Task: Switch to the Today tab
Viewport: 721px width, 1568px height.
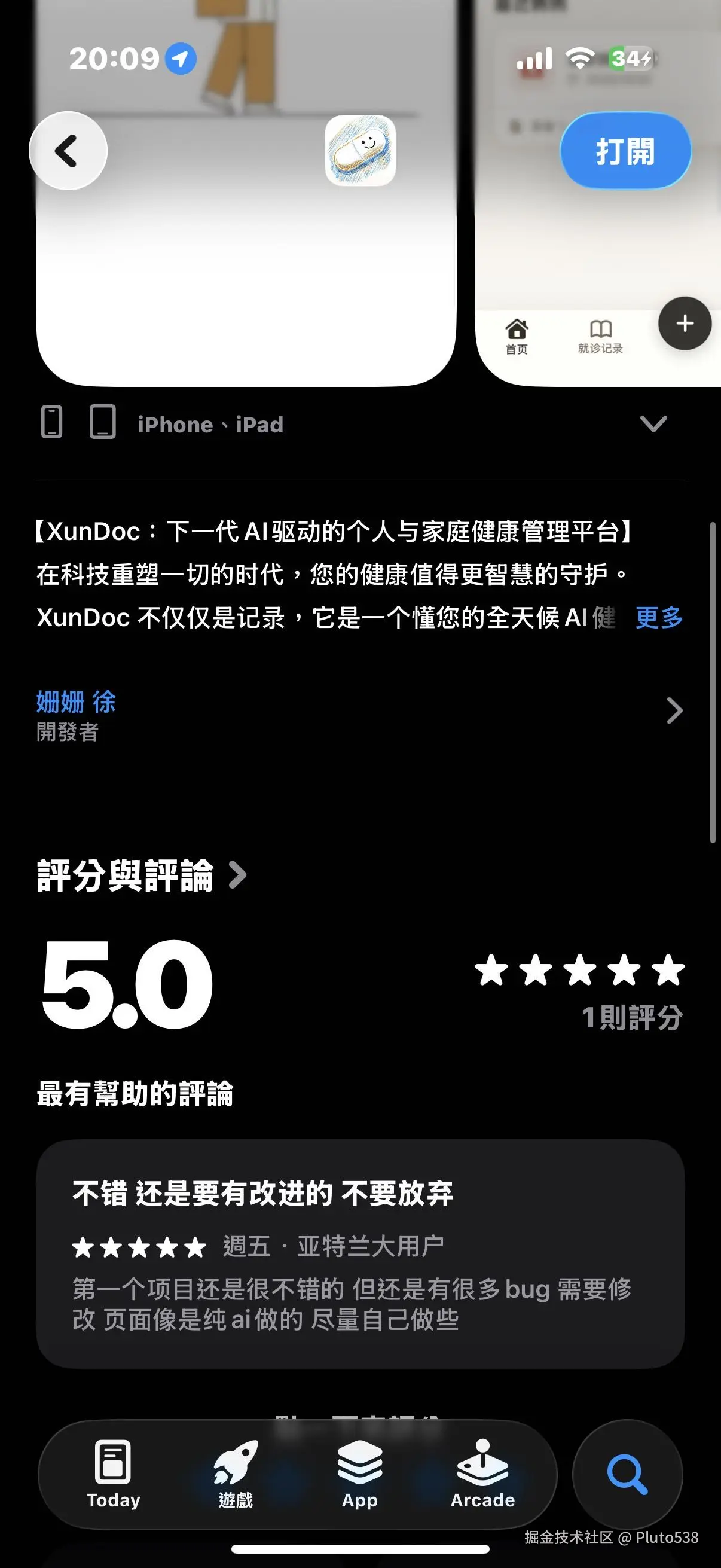Action: (x=113, y=1474)
